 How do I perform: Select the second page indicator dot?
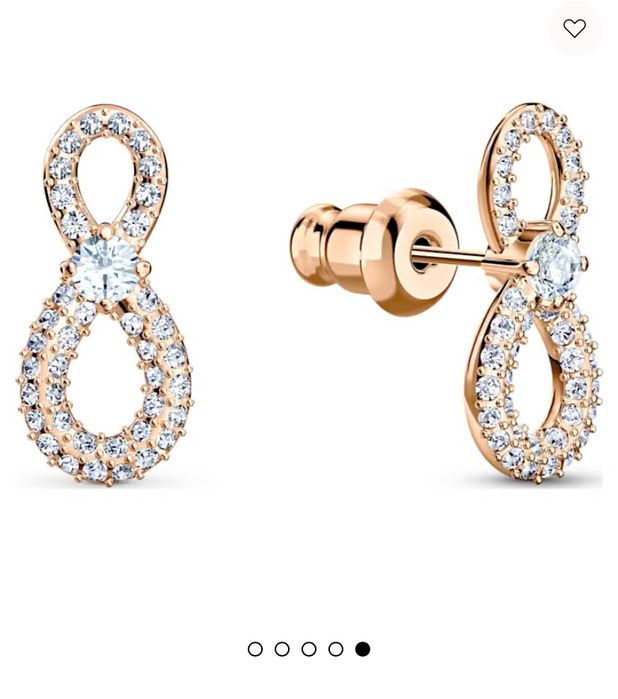[282, 649]
